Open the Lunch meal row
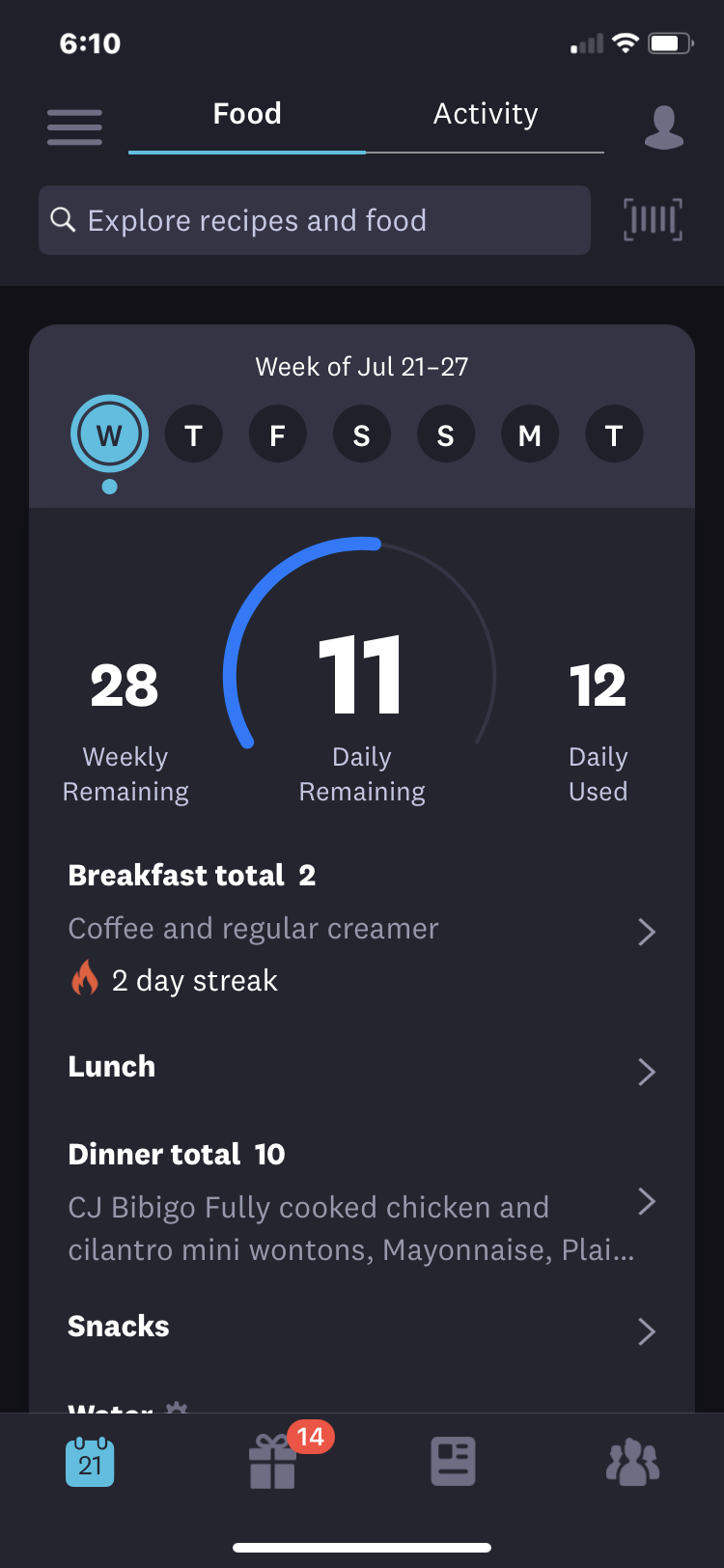 (x=357, y=1069)
